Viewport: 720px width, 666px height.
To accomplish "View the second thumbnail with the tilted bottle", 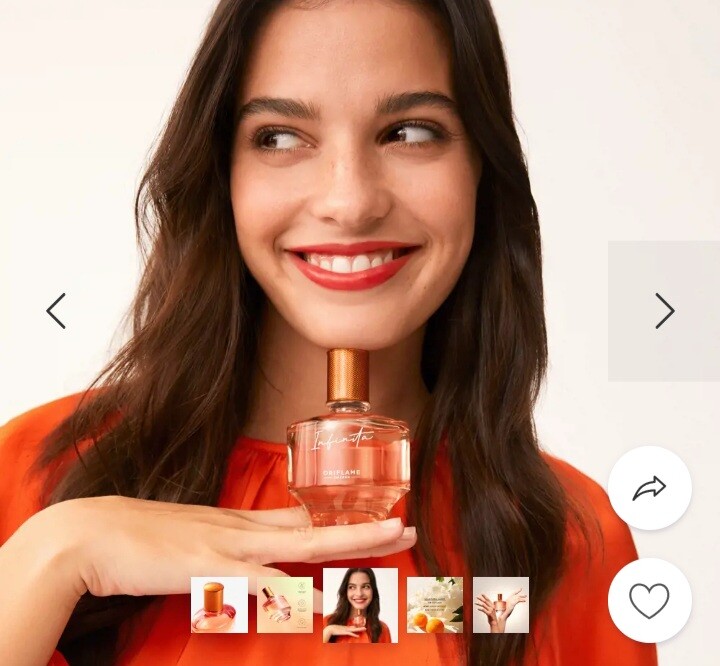I will coord(285,605).
